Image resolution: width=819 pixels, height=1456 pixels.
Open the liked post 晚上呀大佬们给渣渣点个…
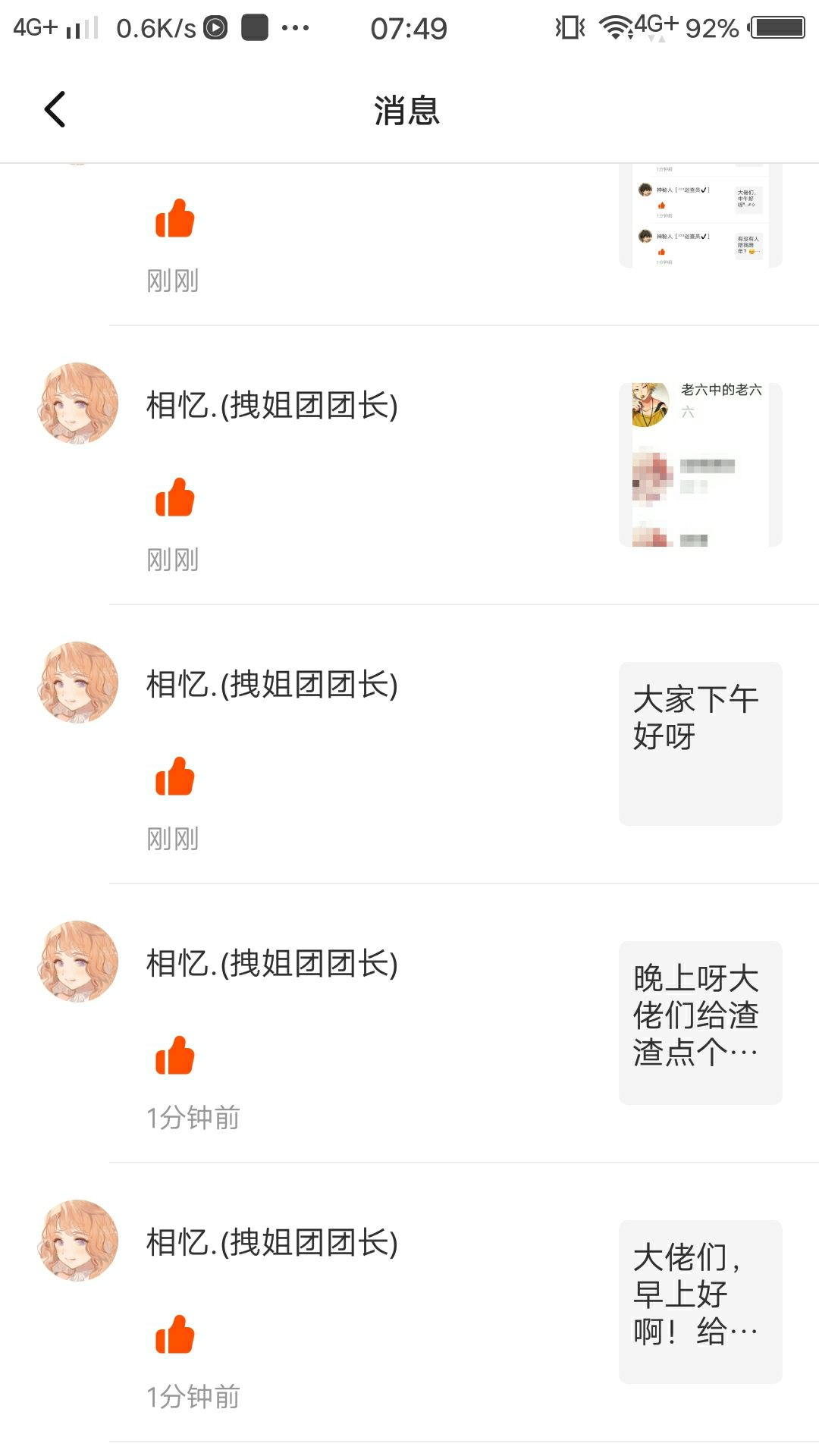click(x=700, y=1023)
